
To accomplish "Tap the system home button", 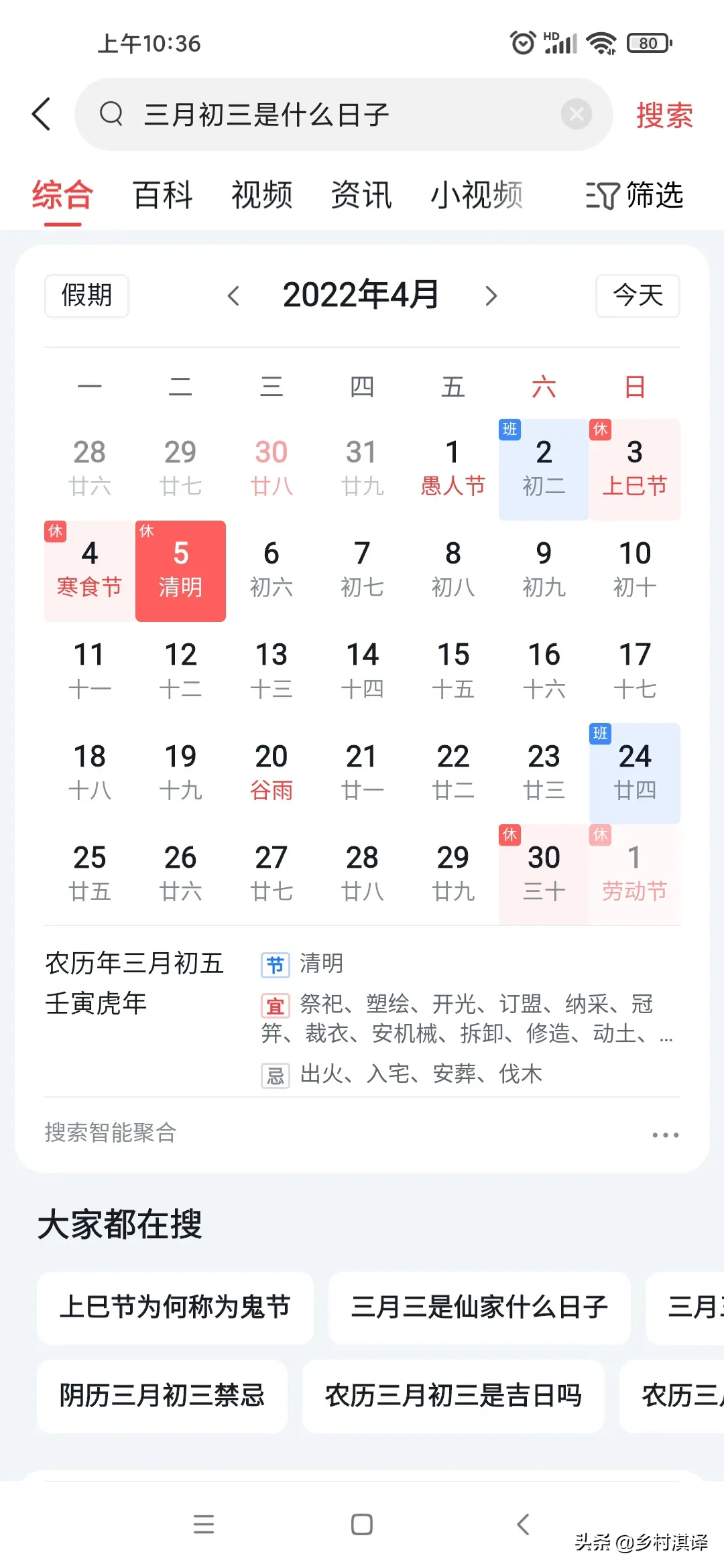I will click(362, 1524).
